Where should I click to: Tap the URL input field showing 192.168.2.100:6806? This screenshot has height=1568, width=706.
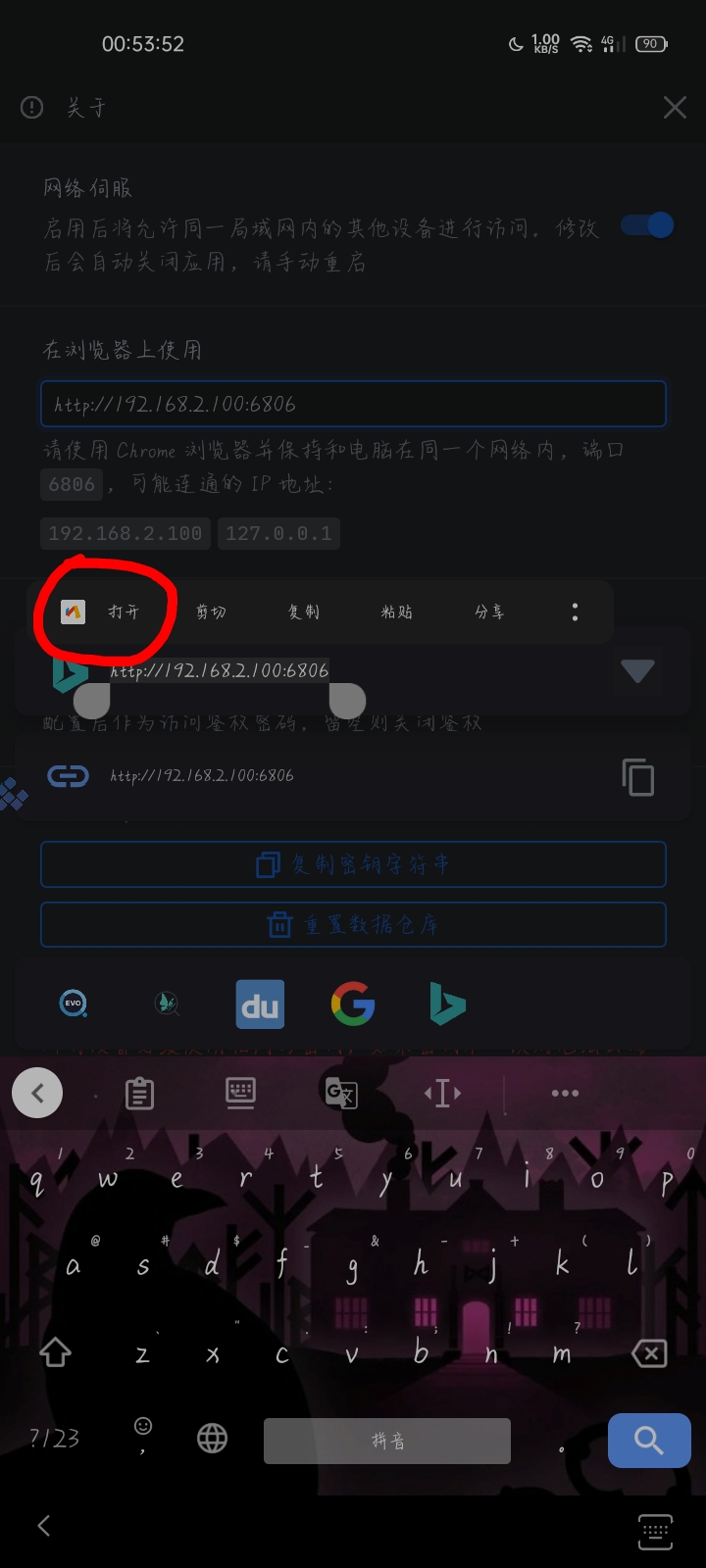[351, 403]
